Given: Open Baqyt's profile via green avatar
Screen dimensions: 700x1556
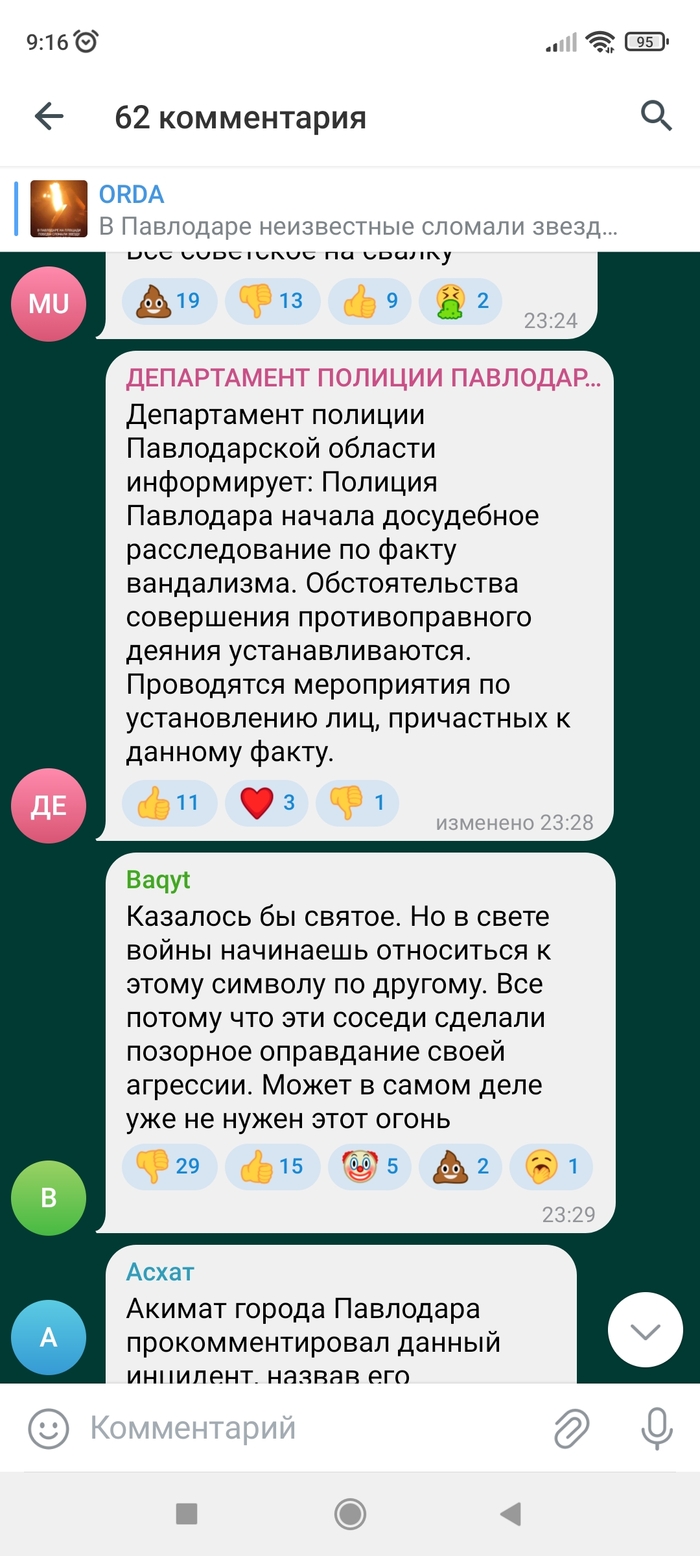Looking at the screenshot, I should click(48, 1198).
